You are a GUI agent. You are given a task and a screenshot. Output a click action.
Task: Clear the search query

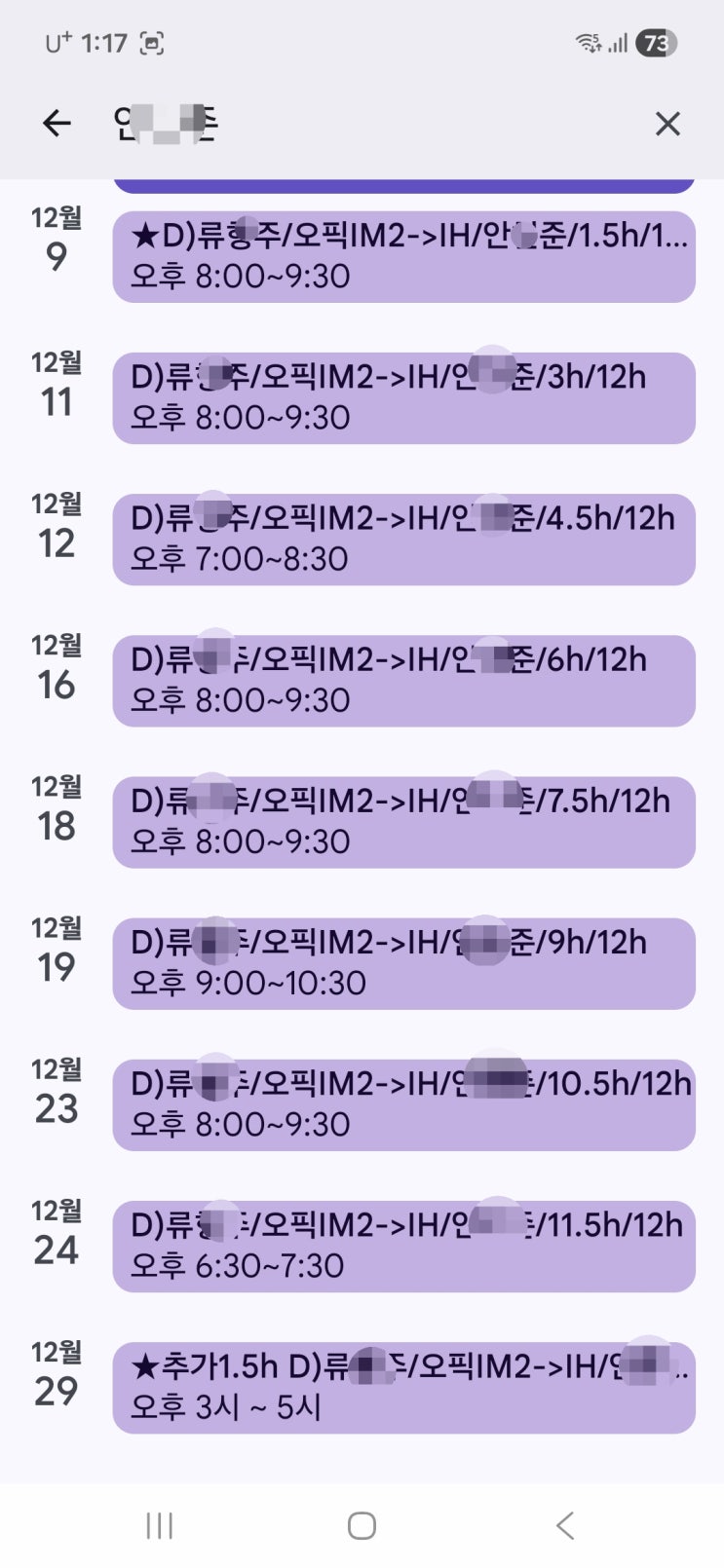pos(667,124)
